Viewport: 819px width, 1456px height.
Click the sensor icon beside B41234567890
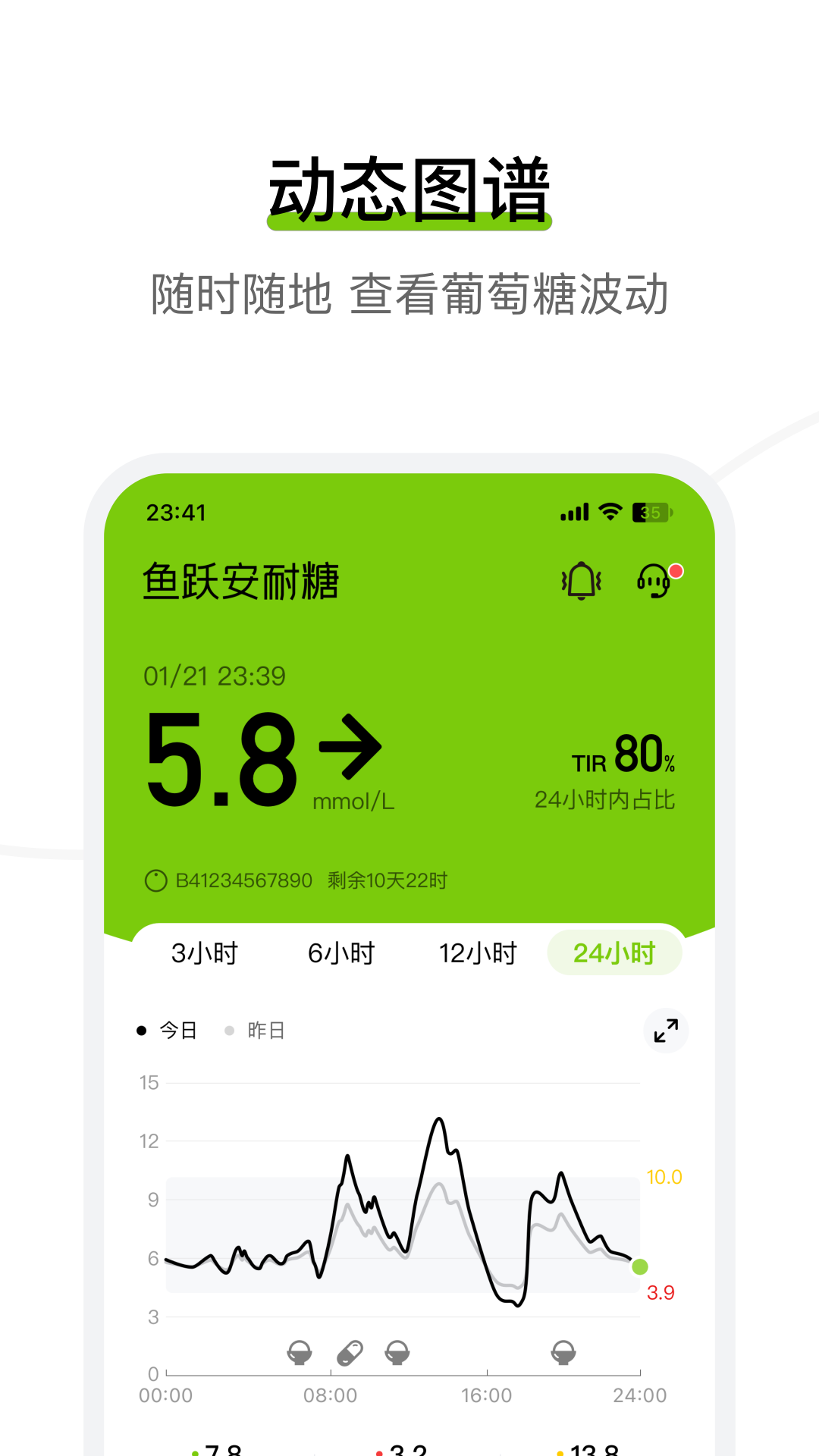[x=155, y=880]
